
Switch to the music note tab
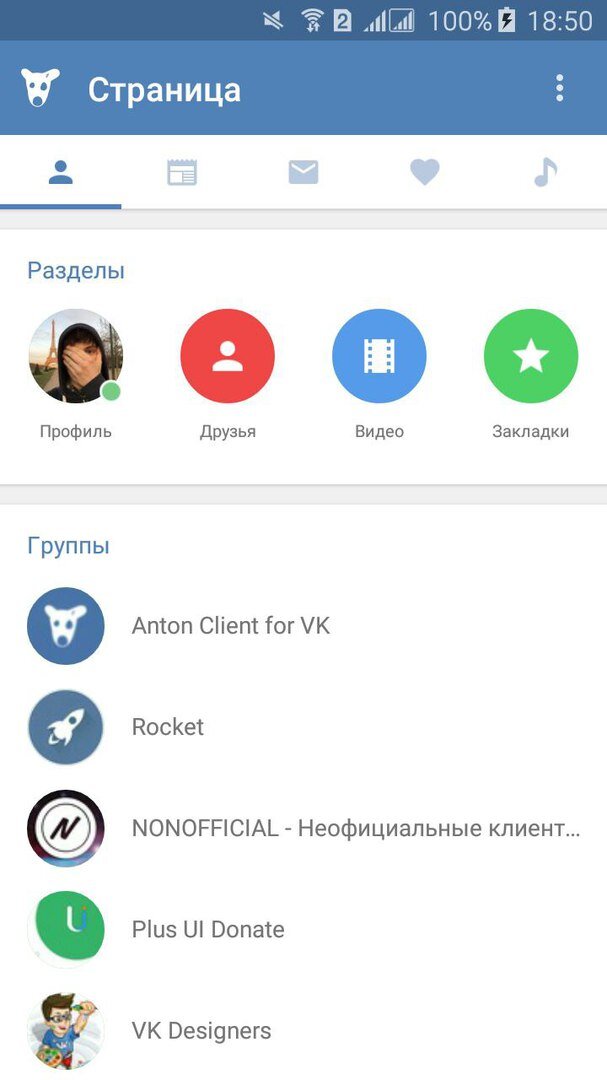(x=545, y=172)
